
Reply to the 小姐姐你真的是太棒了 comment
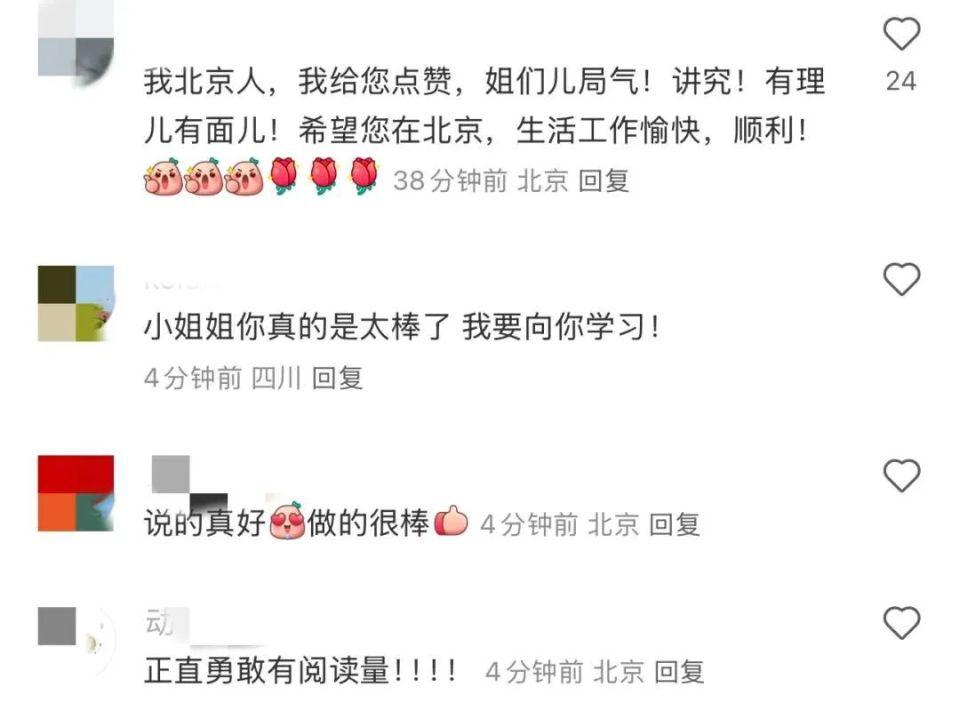pyautogui.click(x=337, y=379)
